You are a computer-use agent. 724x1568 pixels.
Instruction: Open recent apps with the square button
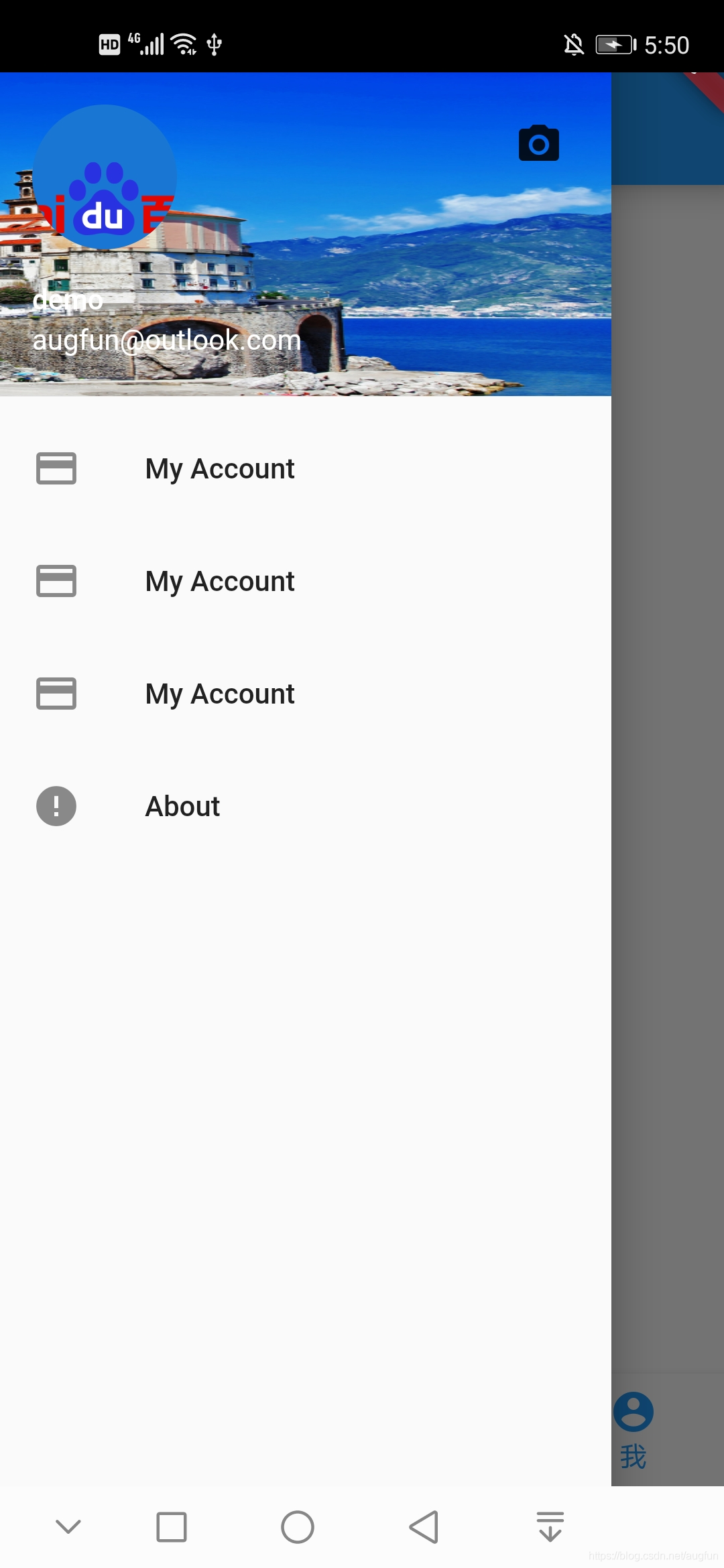coord(172,1527)
